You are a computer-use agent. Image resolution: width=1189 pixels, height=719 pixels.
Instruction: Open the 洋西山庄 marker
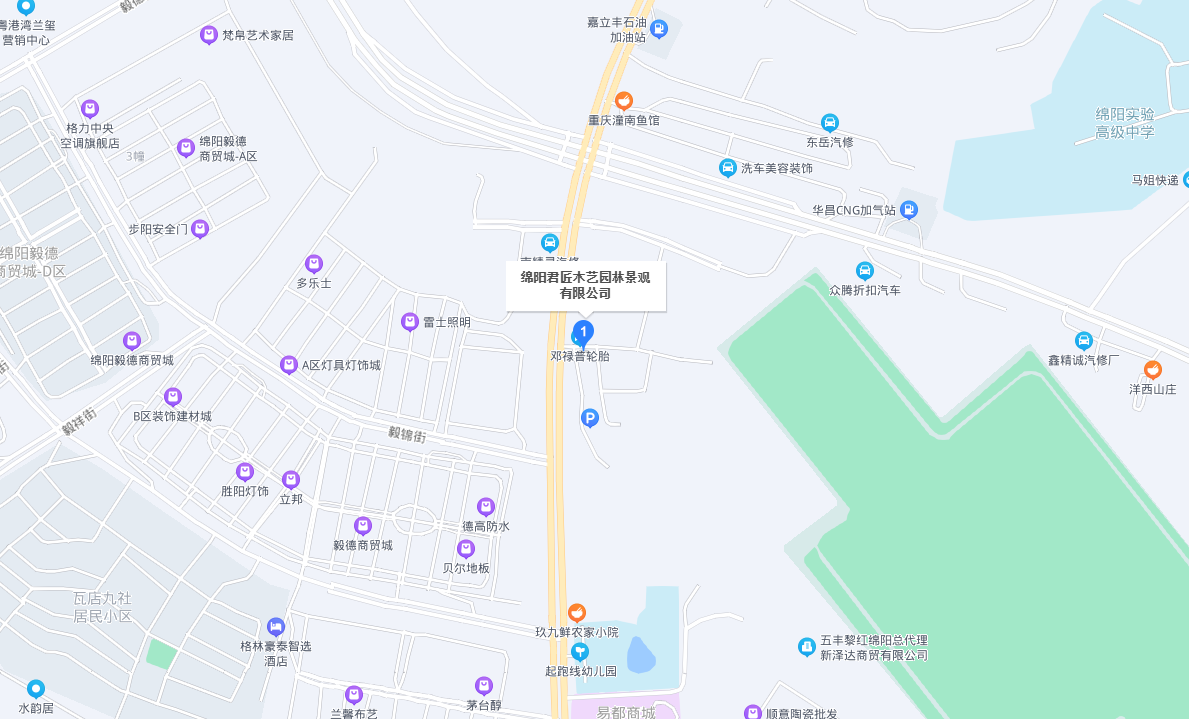coord(1153,370)
